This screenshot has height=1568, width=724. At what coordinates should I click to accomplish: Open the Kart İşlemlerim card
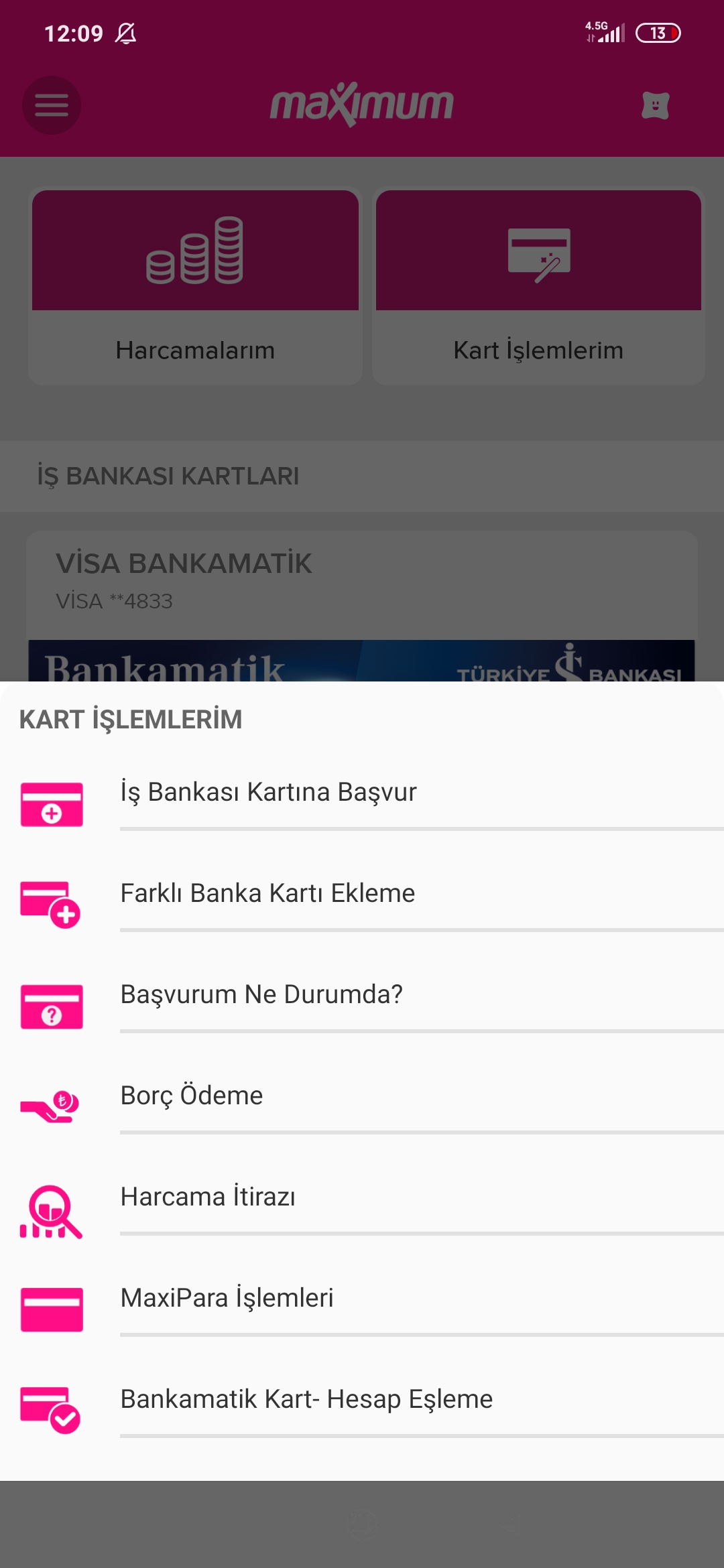pyautogui.click(x=538, y=287)
